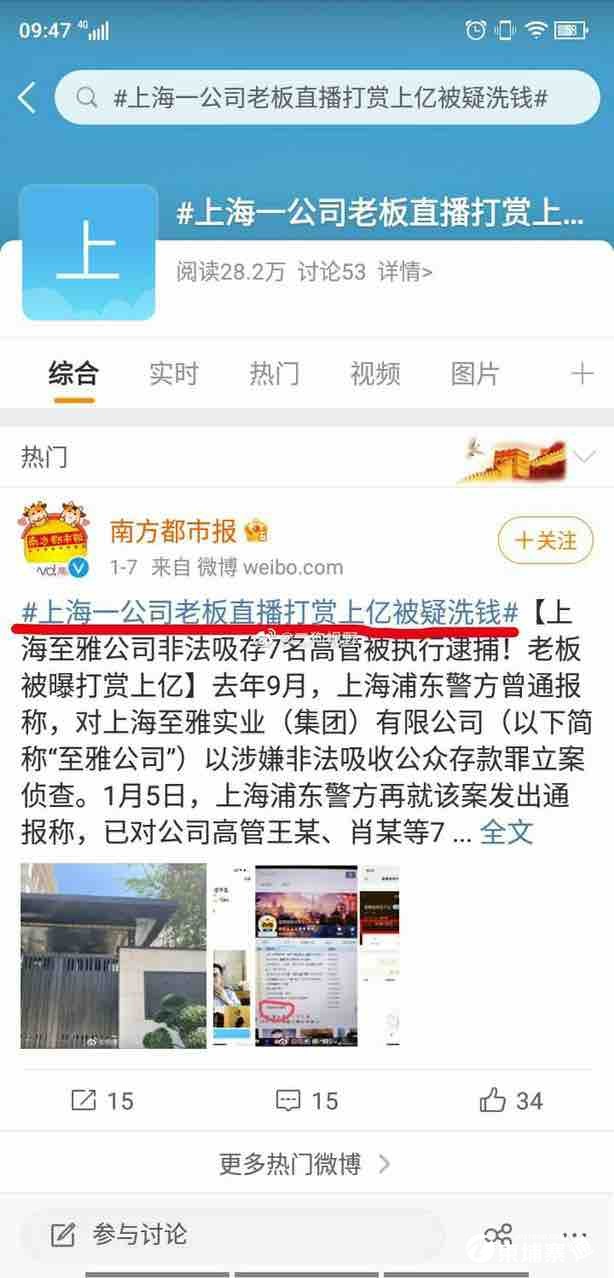Screen dimensions: 614x1278
Task: Switch to the 热门 tab
Action: coord(274,374)
